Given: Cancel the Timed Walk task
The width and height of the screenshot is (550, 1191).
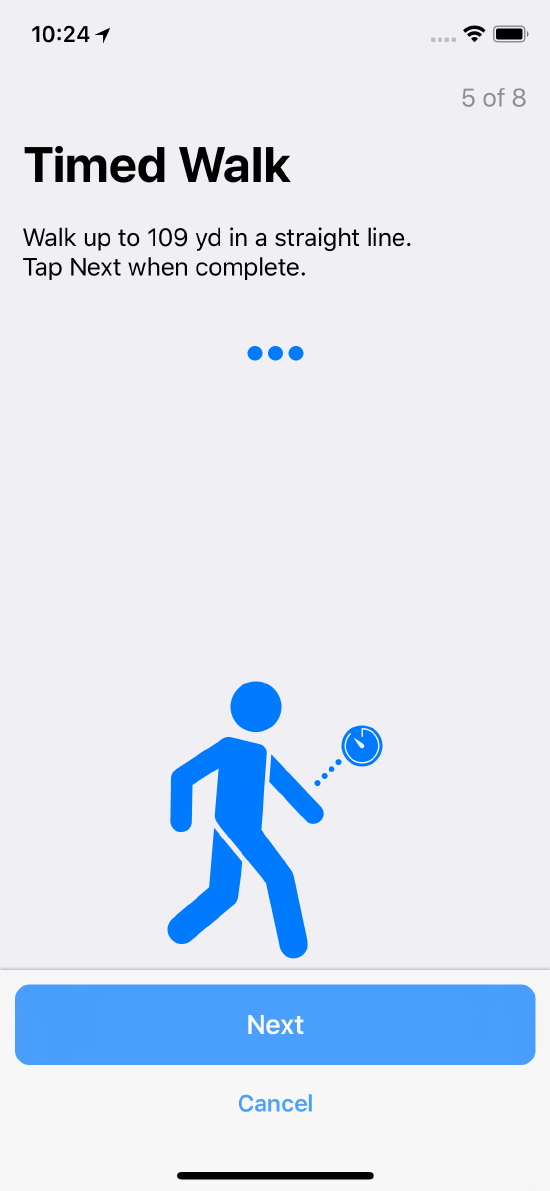Looking at the screenshot, I should point(275,1103).
